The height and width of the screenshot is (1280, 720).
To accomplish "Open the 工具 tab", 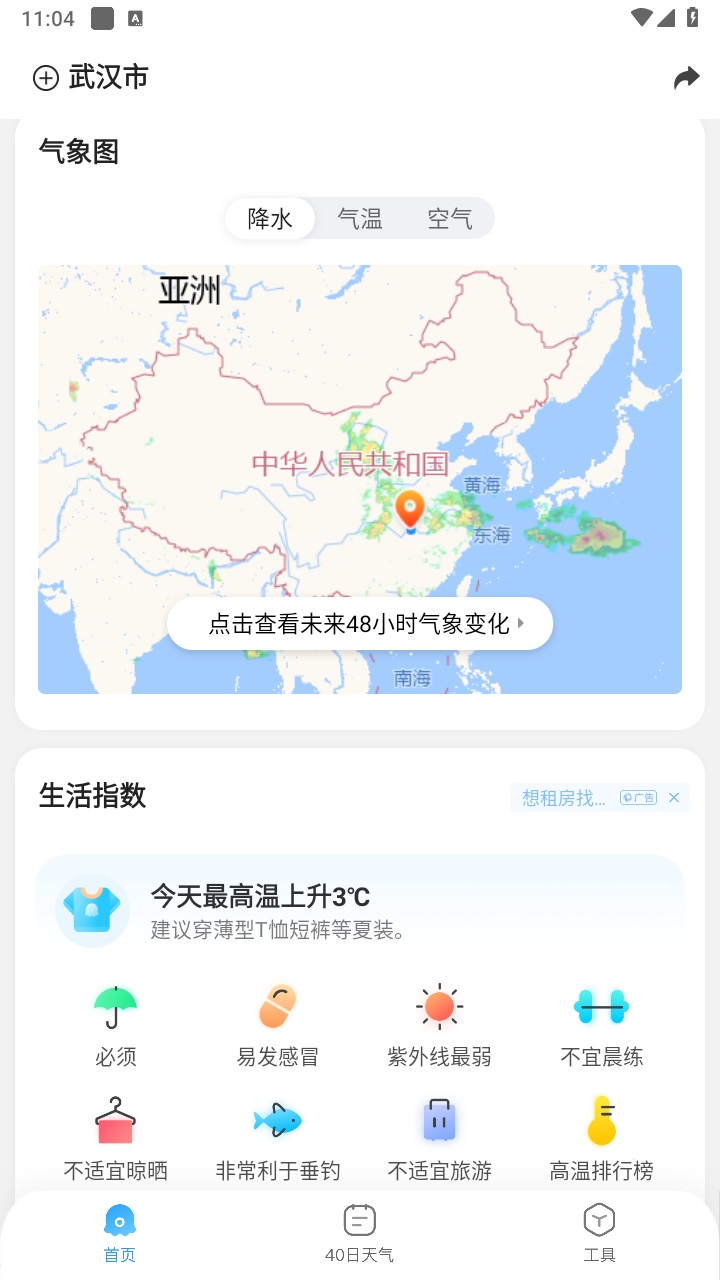I will coord(600,1234).
